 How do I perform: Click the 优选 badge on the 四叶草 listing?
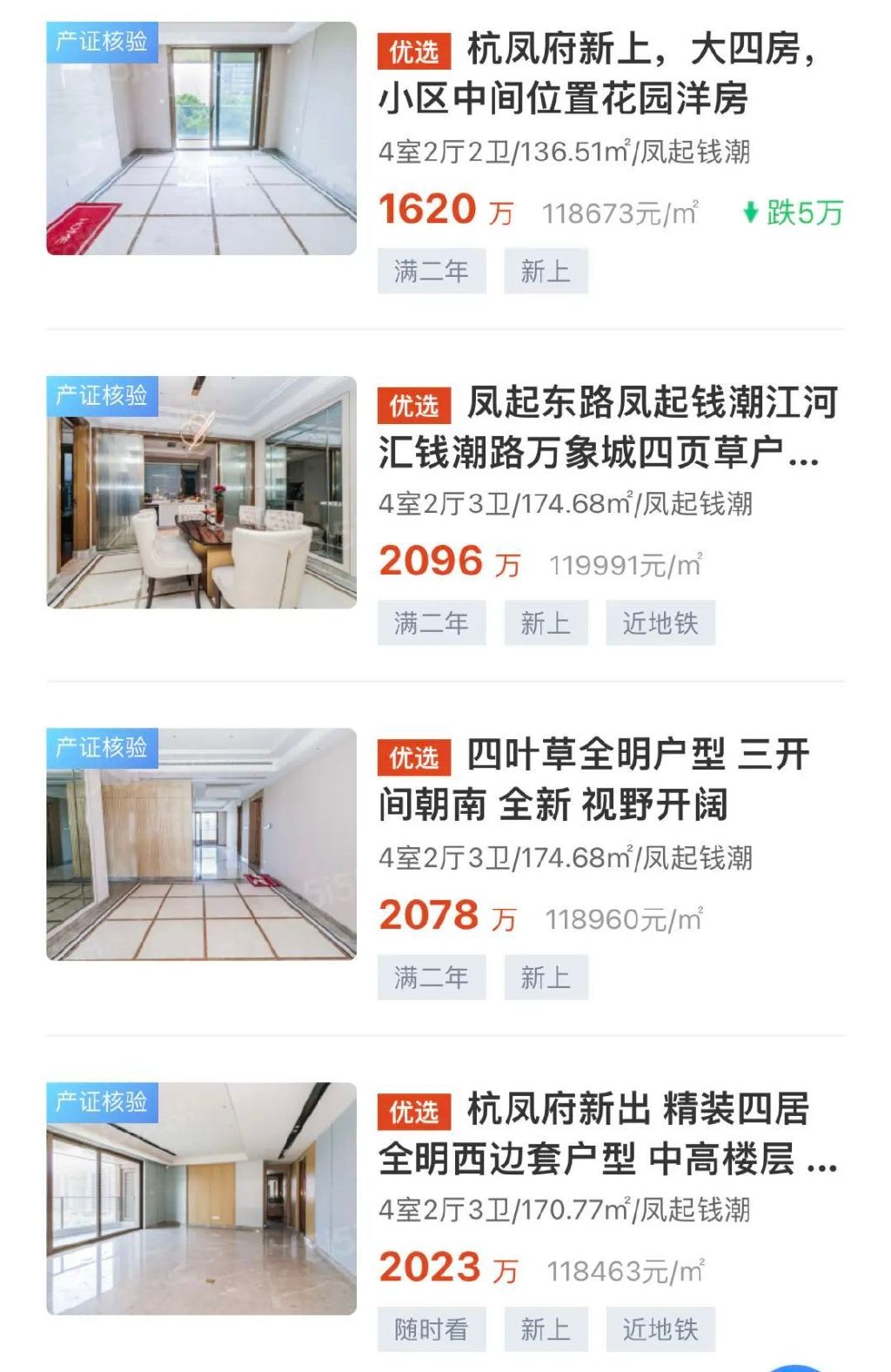[415, 756]
